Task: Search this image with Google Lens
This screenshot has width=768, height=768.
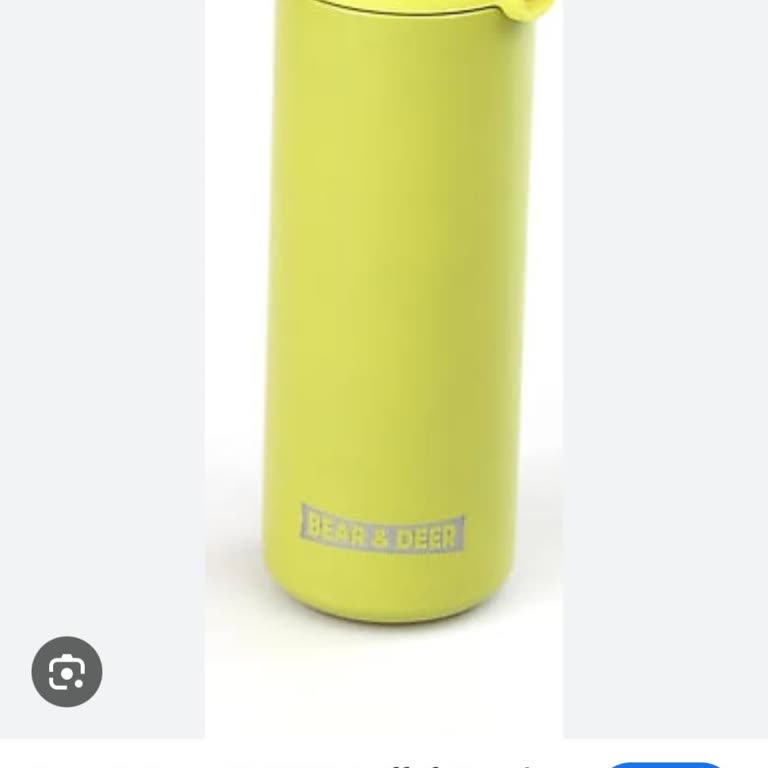Action: (67, 672)
